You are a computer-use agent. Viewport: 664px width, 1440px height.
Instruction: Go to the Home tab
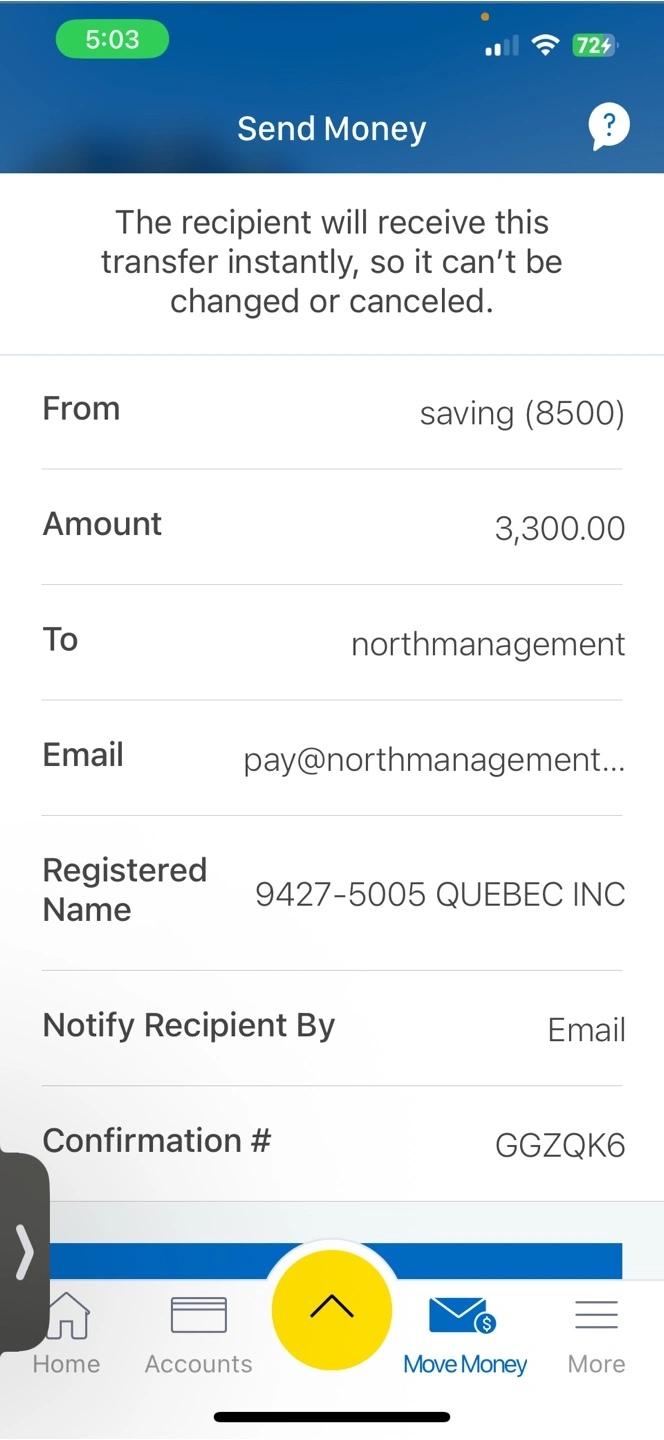coord(67,1333)
